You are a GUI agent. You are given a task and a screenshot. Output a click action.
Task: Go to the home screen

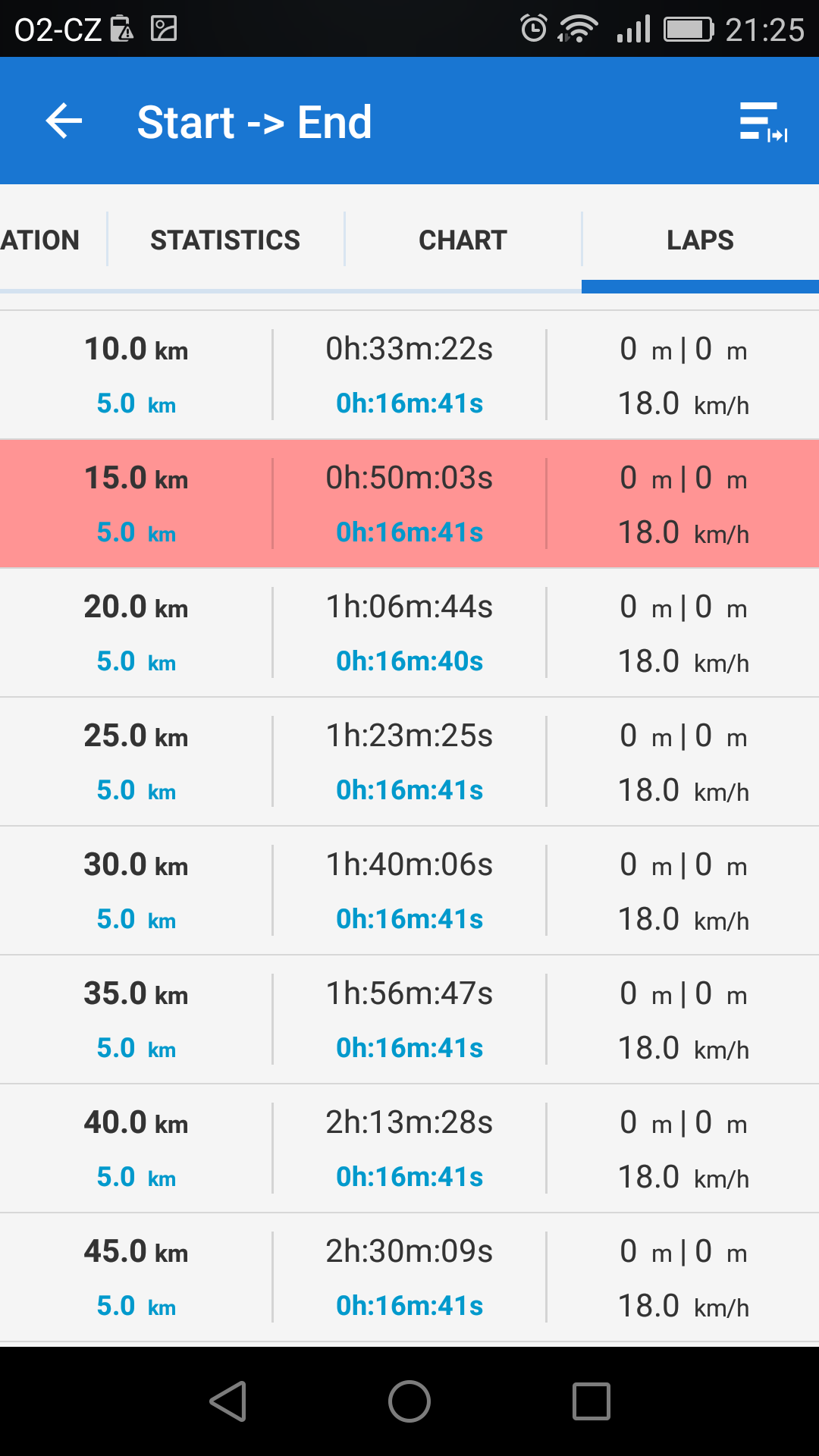(x=409, y=1401)
